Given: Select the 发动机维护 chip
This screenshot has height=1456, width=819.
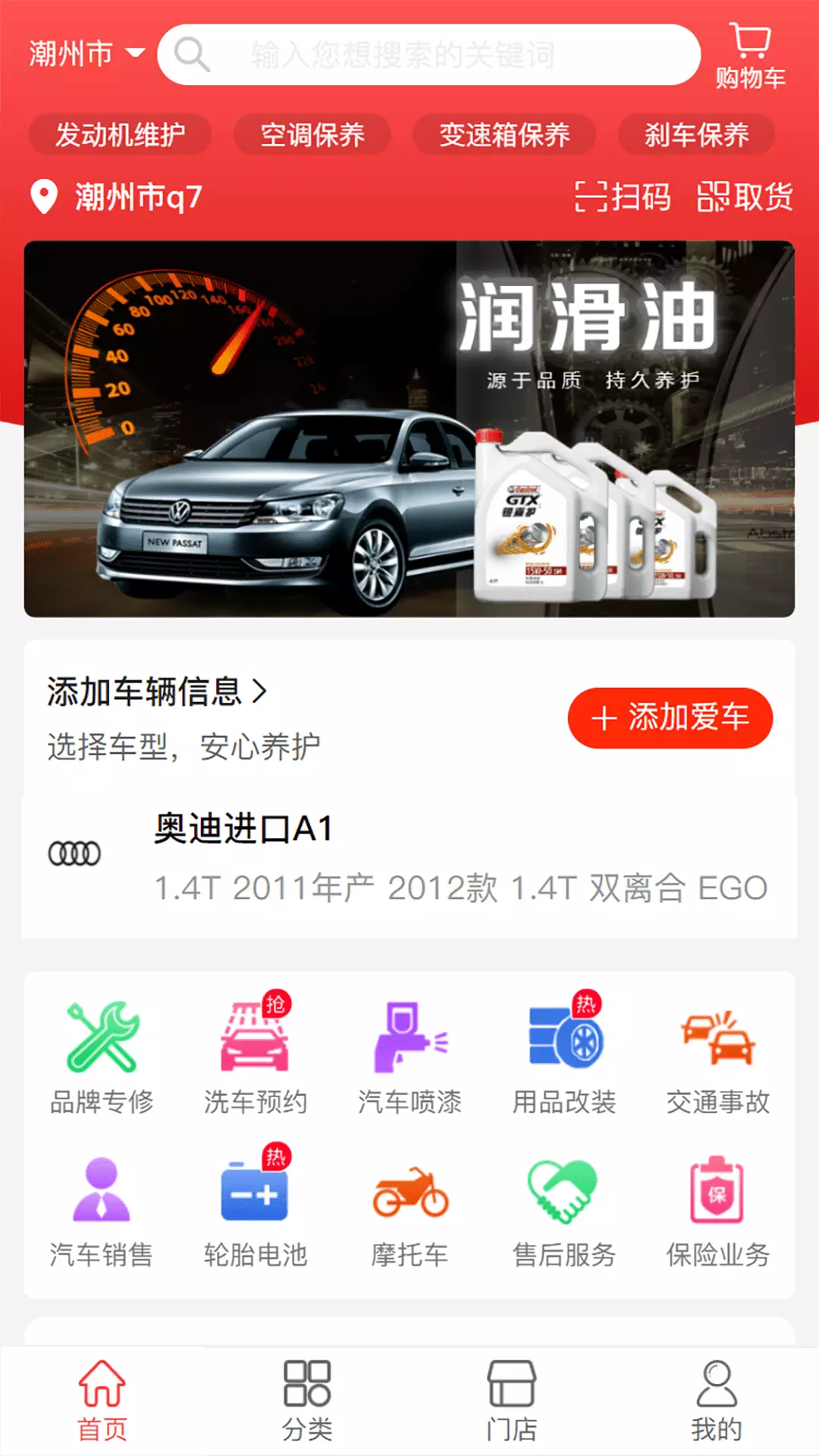Looking at the screenshot, I should [120, 135].
